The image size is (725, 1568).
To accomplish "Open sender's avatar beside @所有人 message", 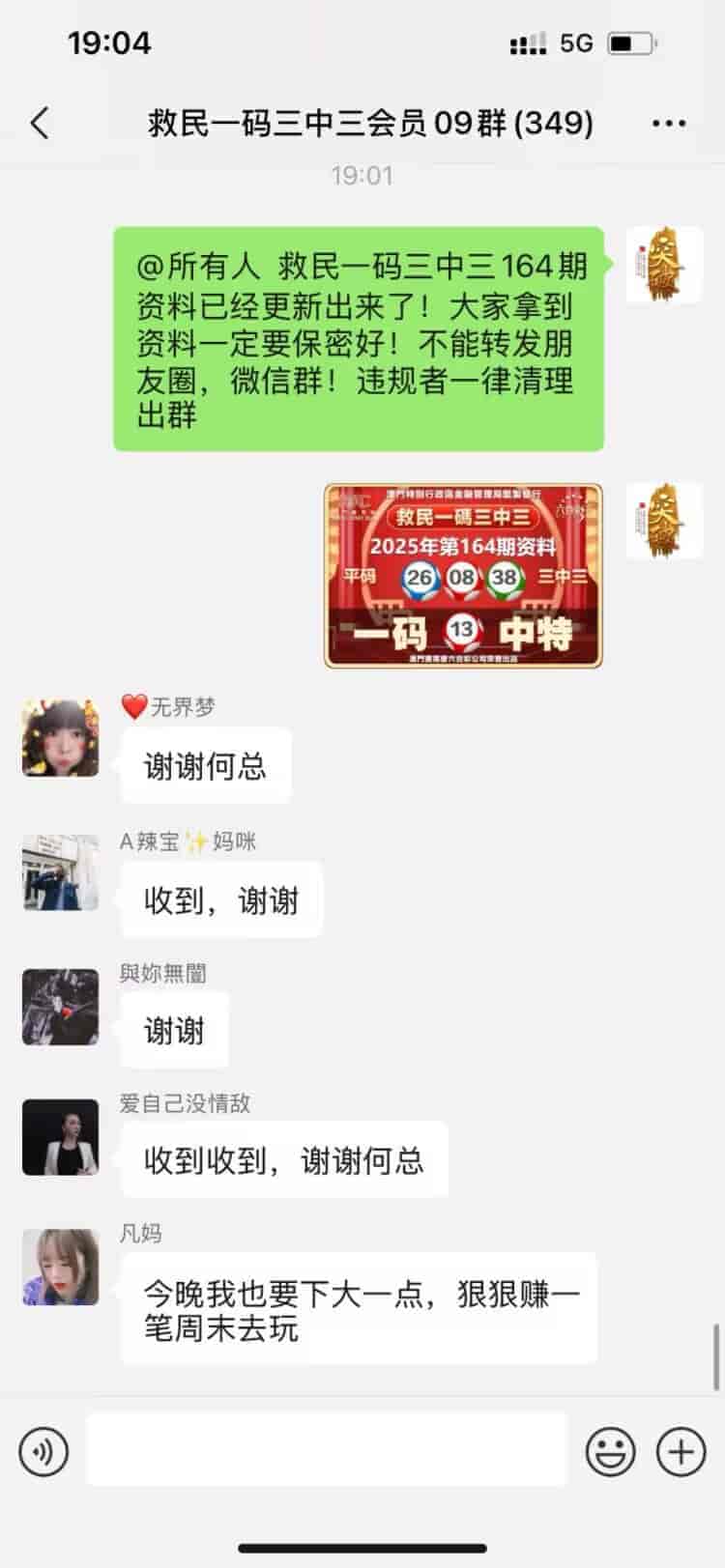I will point(664,265).
